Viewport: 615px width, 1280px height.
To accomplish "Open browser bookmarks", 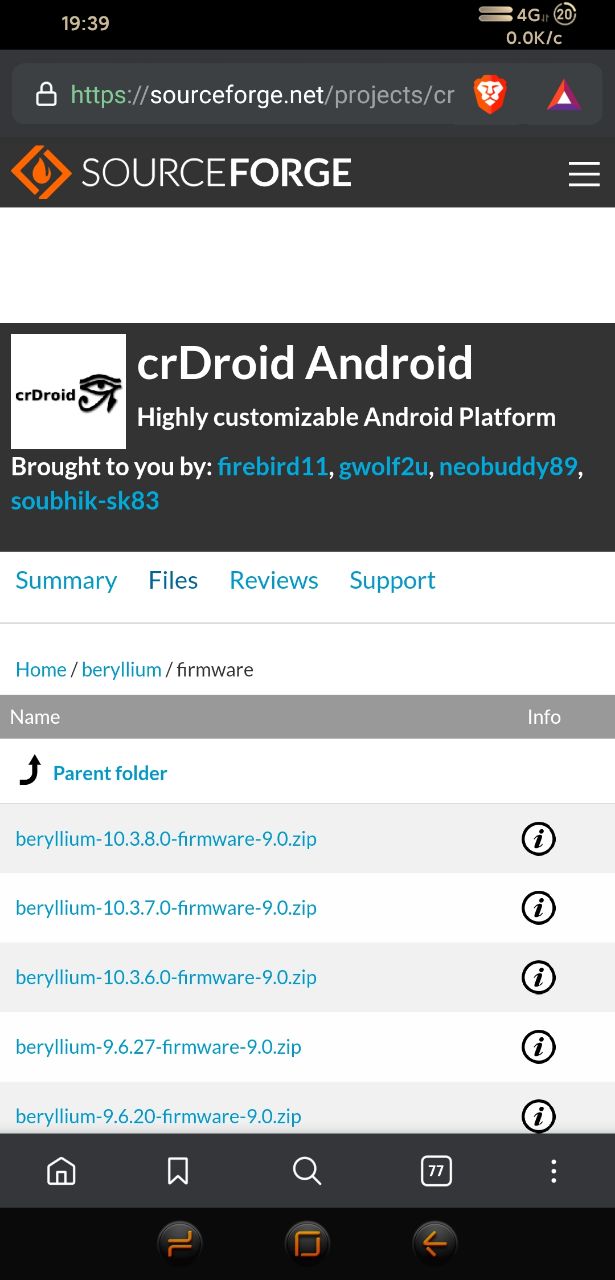I will pos(178,1171).
